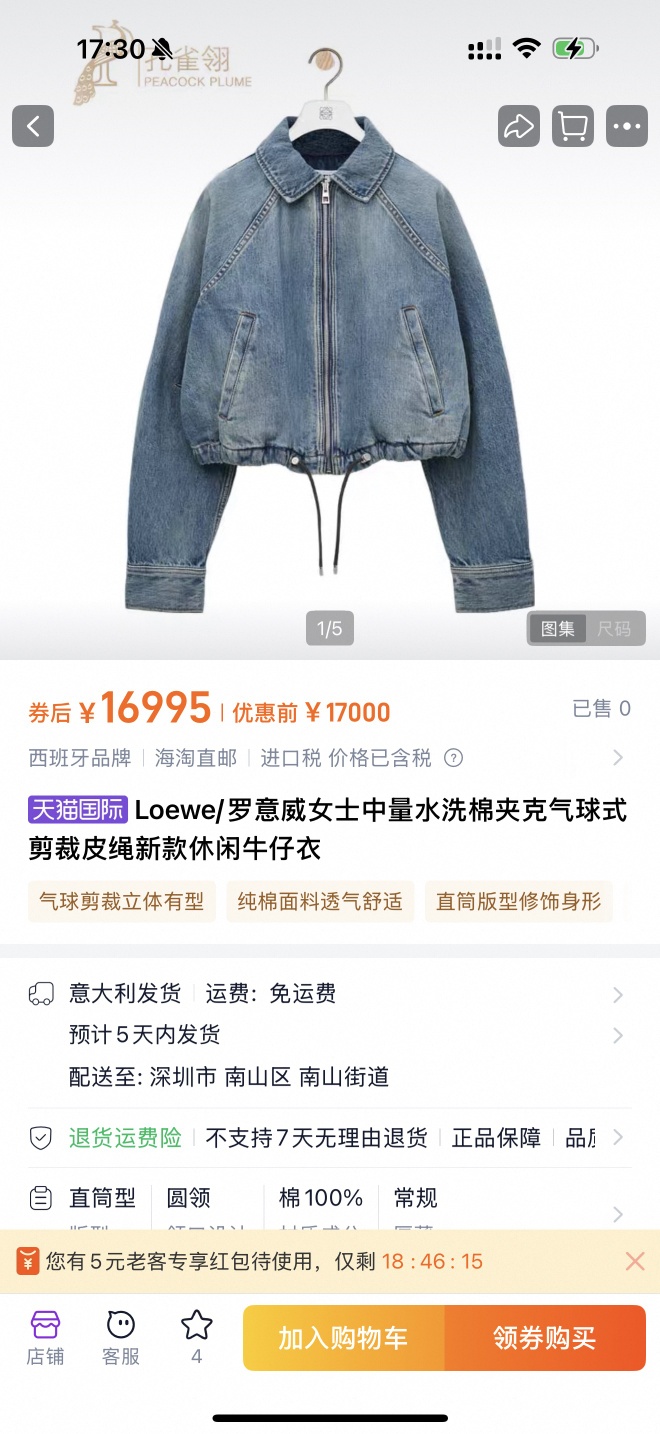Contact 客服 customer service
The image size is (660, 1434).
pos(121,1337)
